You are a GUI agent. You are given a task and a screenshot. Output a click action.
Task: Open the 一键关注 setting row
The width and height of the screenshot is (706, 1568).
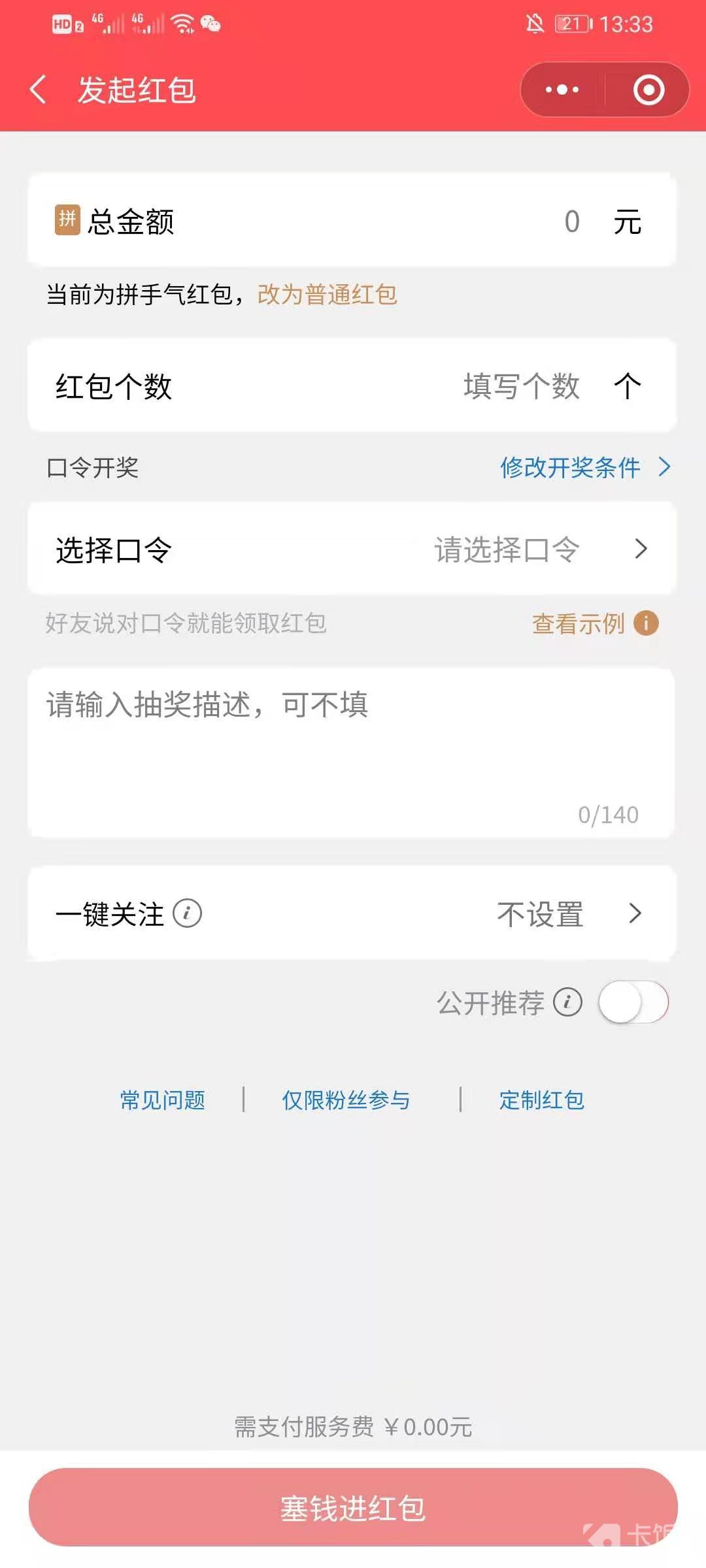pyautogui.click(x=352, y=913)
